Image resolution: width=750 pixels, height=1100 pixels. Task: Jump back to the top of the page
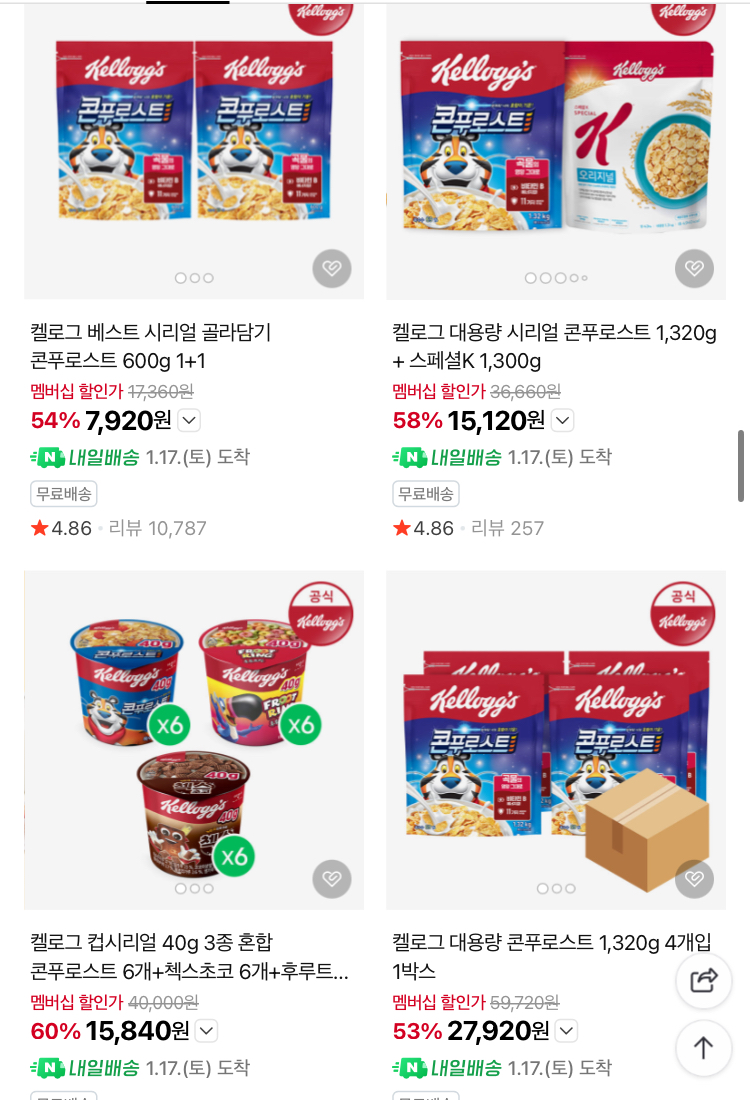point(704,1048)
